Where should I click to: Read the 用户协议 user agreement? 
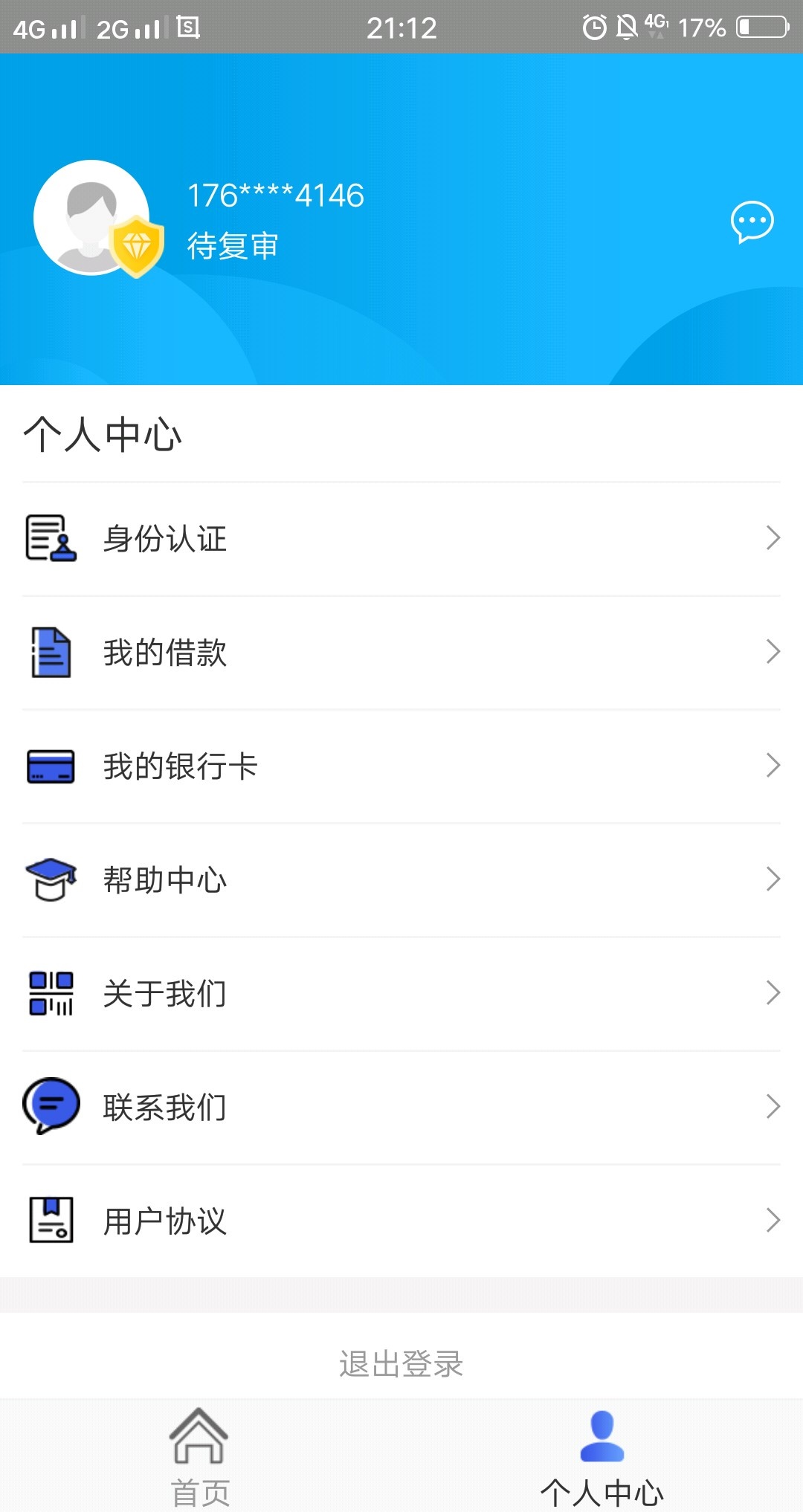(401, 1221)
